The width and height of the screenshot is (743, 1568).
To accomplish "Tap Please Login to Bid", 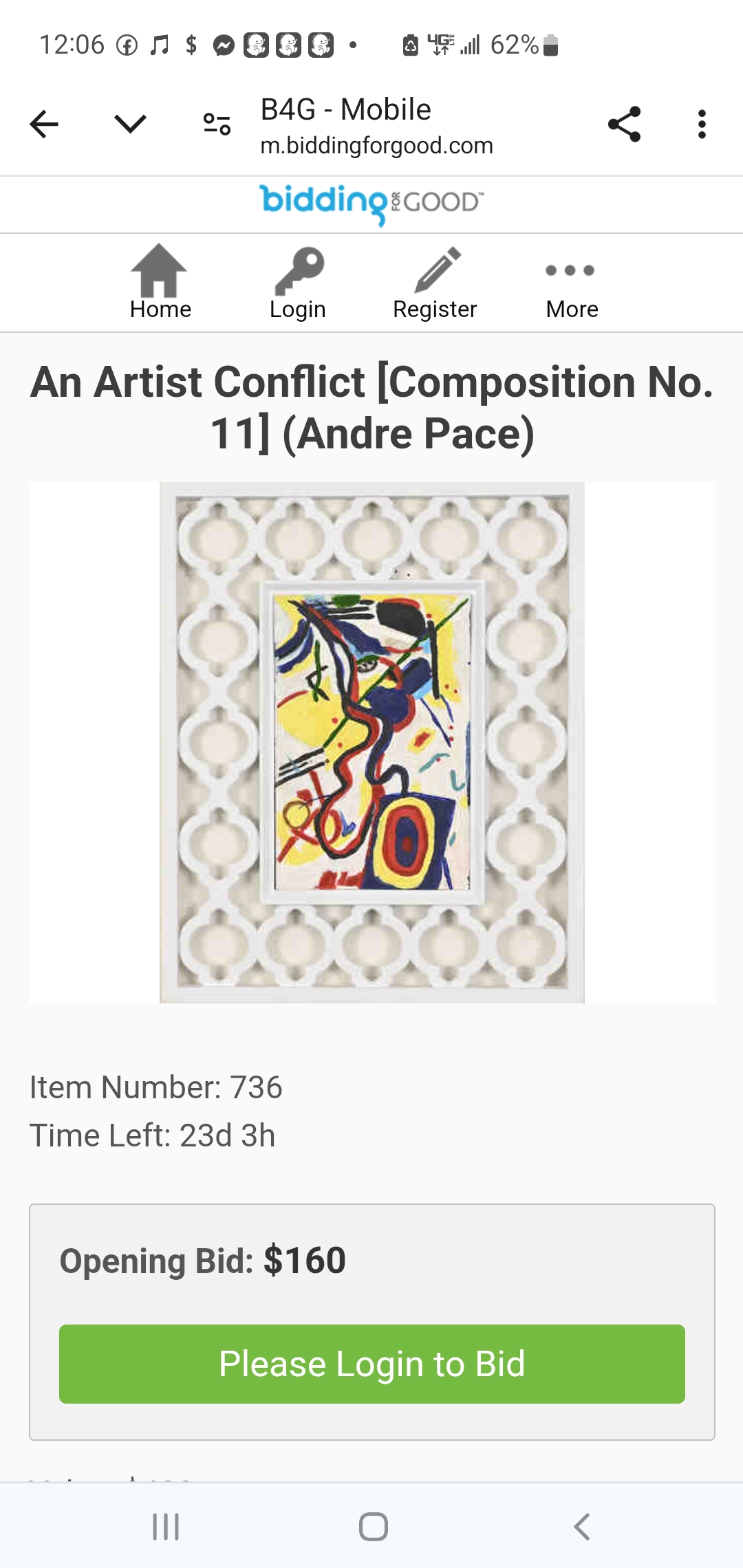I will tap(371, 1364).
